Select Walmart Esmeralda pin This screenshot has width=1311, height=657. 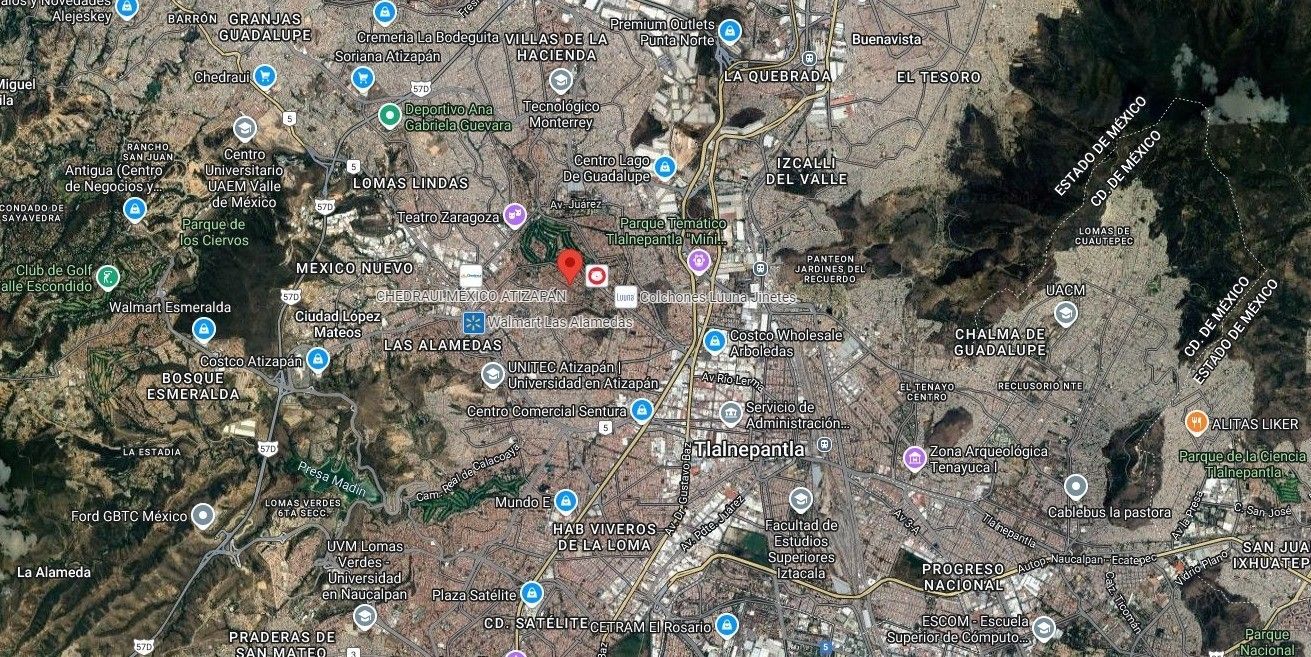pyautogui.click(x=204, y=330)
